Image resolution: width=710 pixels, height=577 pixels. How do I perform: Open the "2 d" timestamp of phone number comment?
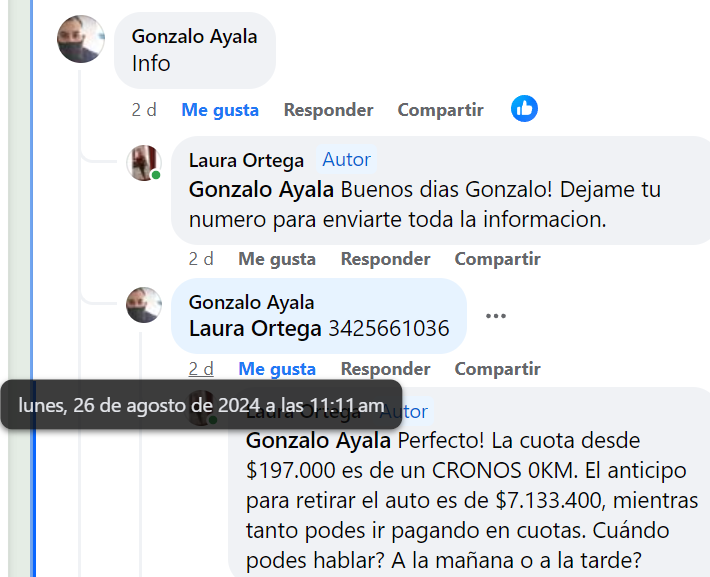(201, 369)
